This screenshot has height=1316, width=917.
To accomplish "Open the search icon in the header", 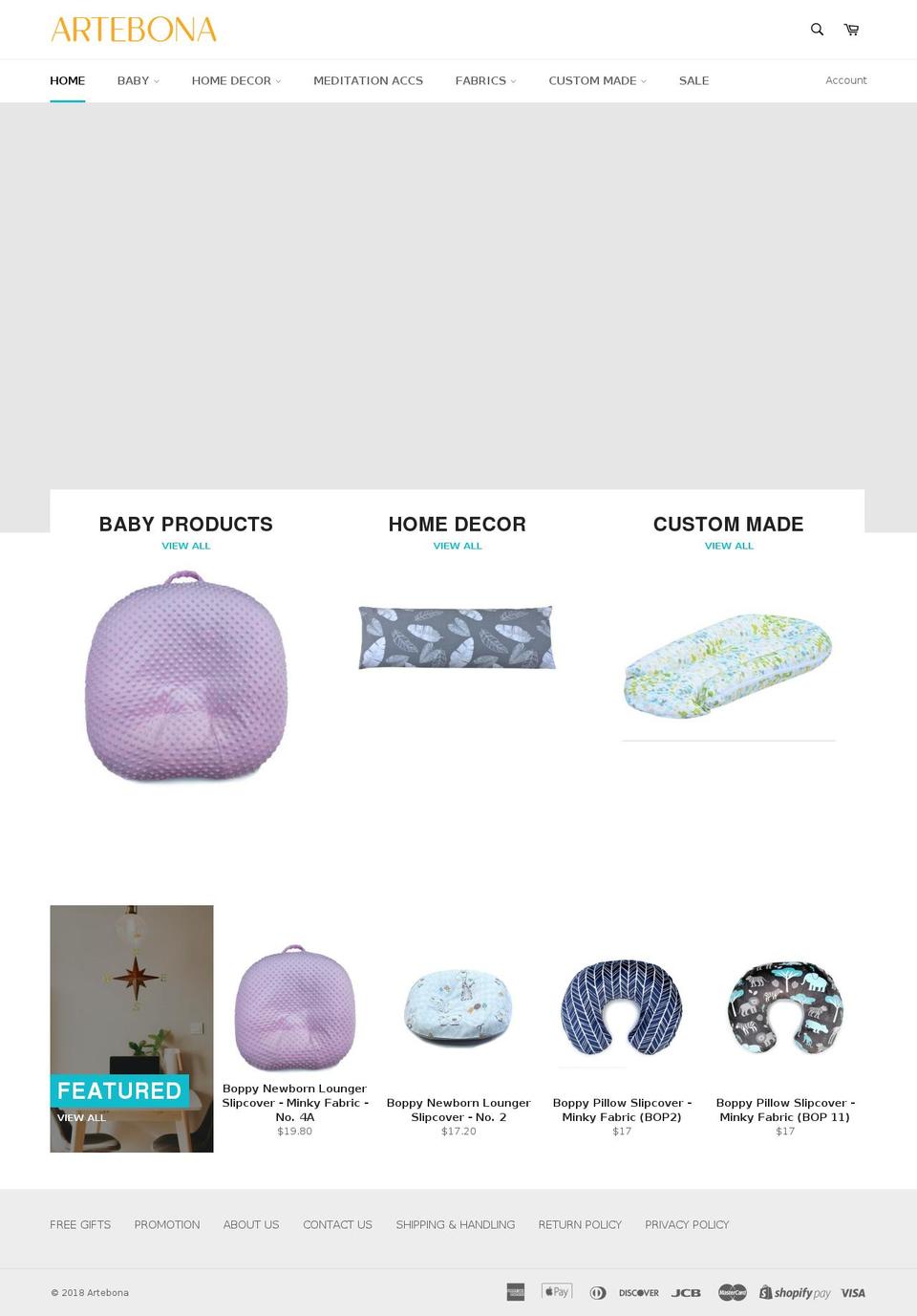I will (816, 30).
